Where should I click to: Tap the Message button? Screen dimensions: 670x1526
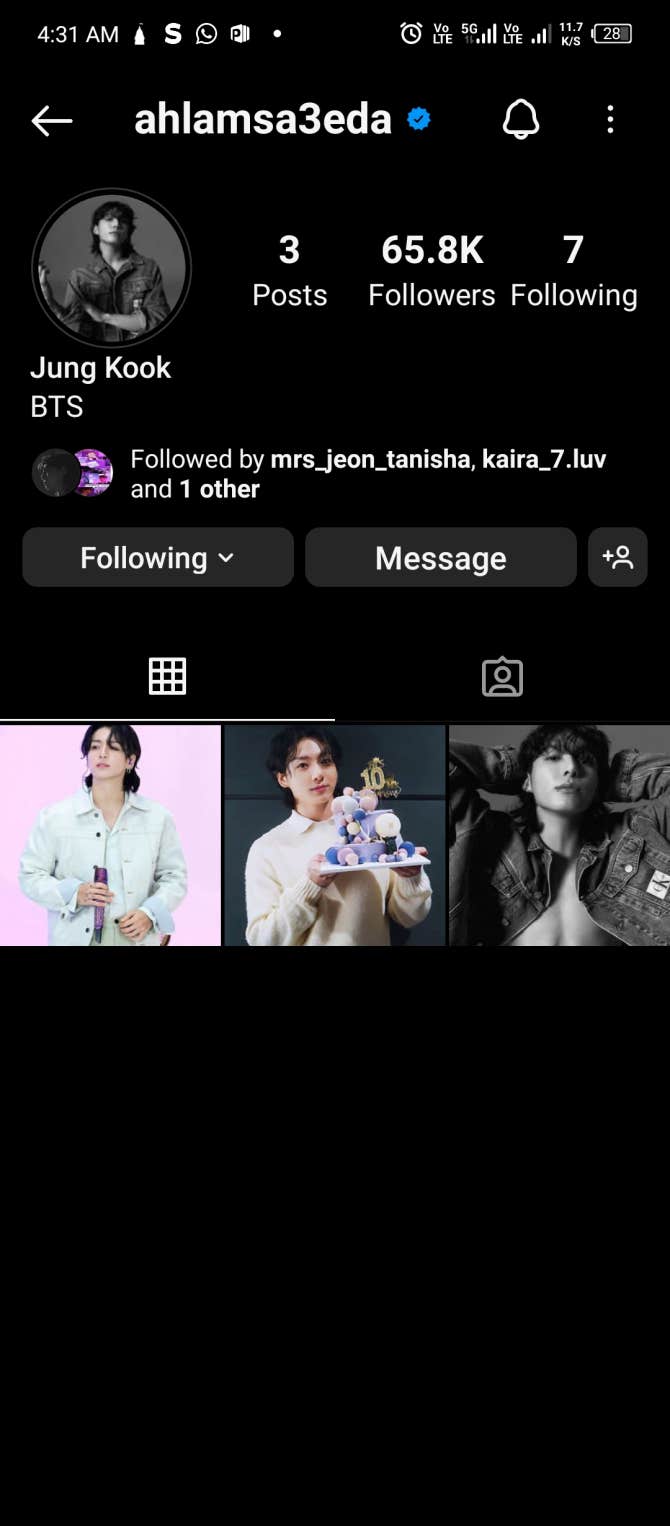point(440,557)
